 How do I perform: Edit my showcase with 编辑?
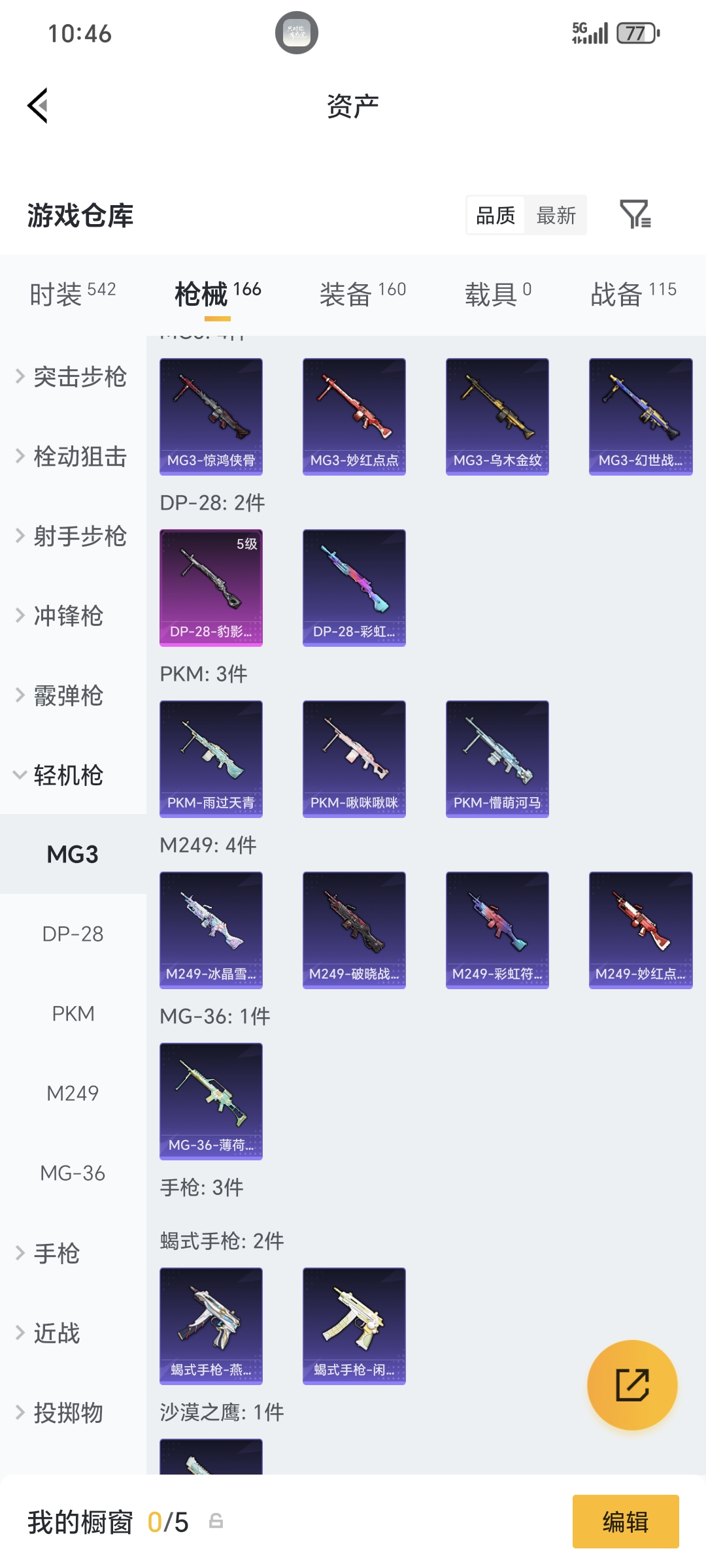click(x=625, y=1522)
